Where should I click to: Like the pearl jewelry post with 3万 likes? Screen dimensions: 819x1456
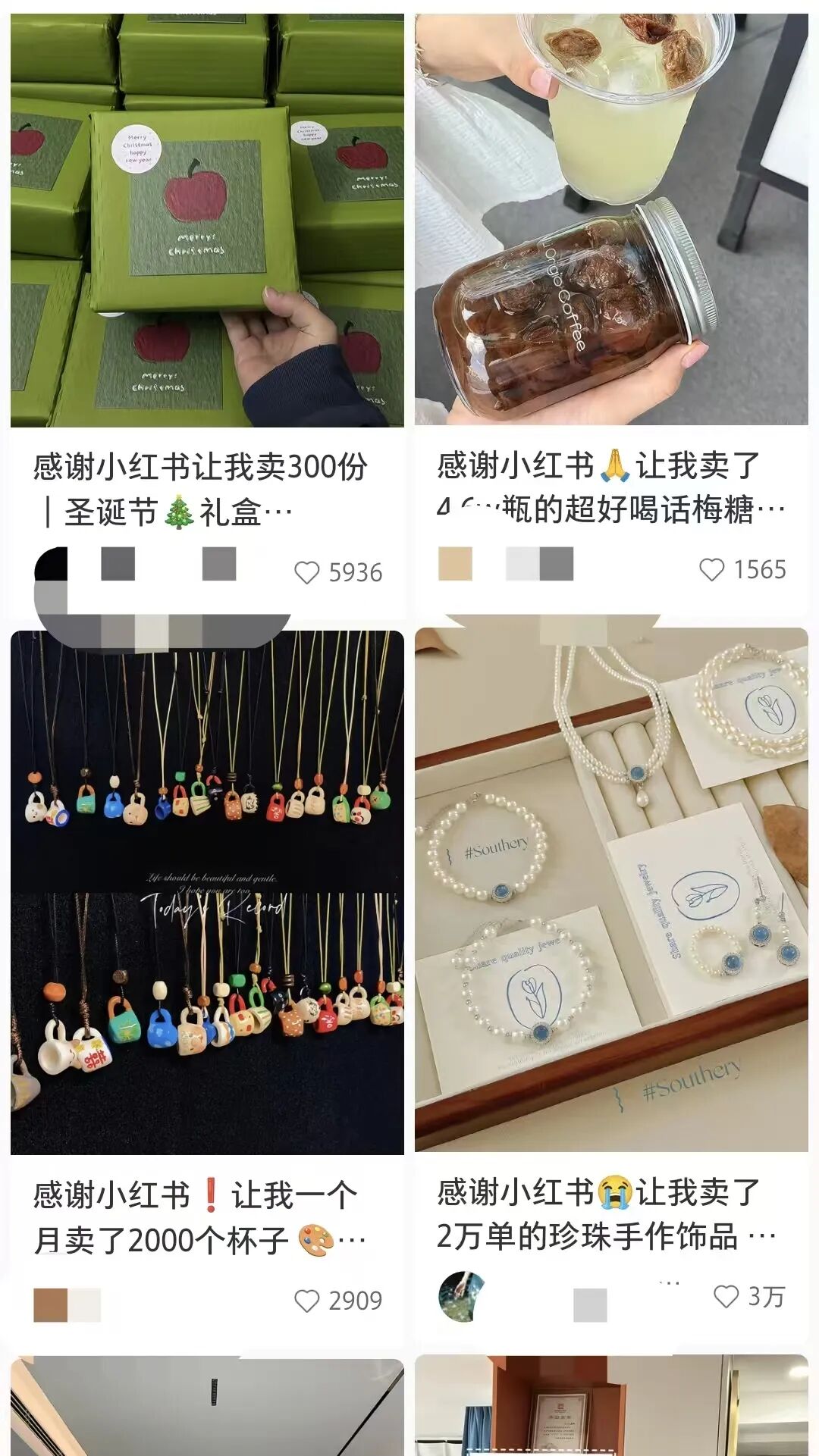[x=726, y=1296]
